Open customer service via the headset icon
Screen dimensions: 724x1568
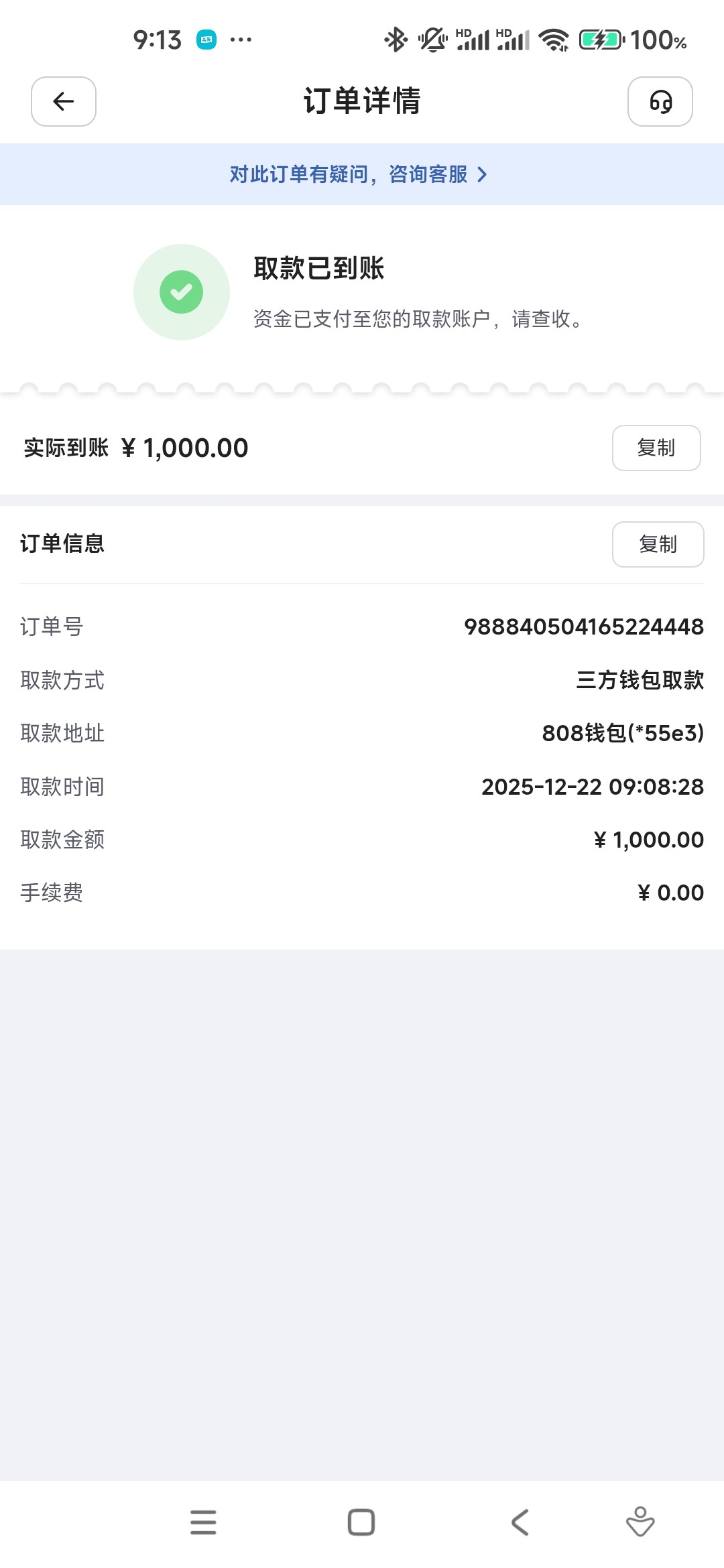[x=661, y=102]
